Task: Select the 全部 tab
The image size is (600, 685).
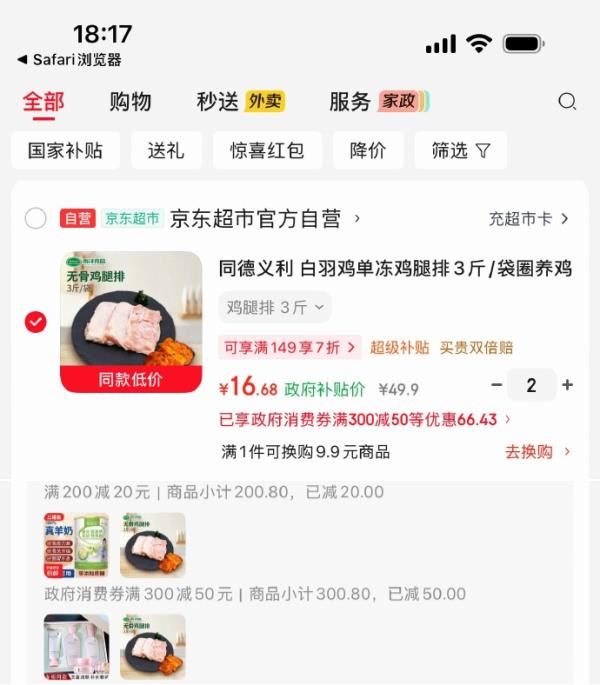Action: [43, 102]
